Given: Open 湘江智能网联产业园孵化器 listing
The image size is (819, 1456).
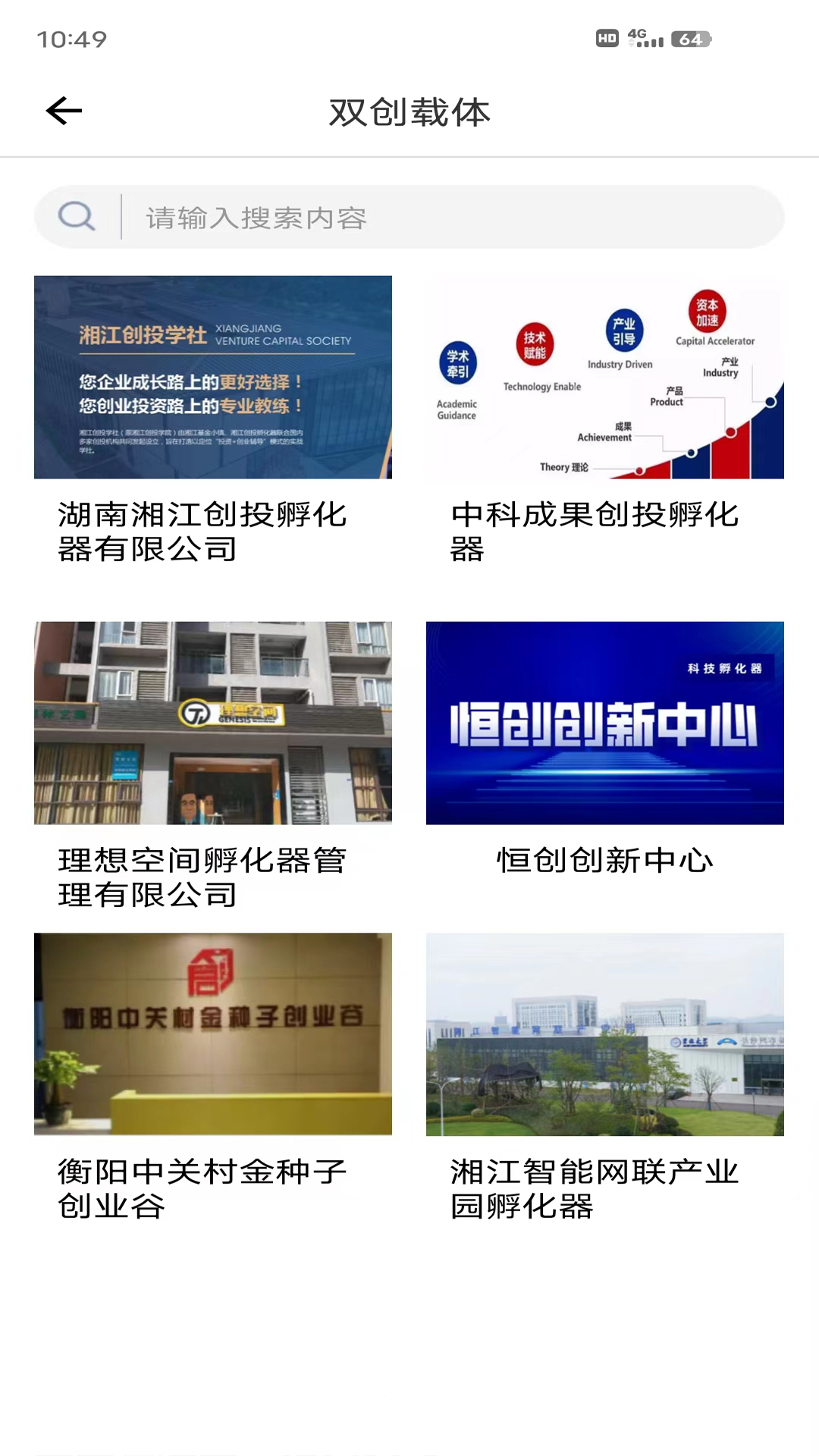Looking at the screenshot, I should coord(595,1187).
